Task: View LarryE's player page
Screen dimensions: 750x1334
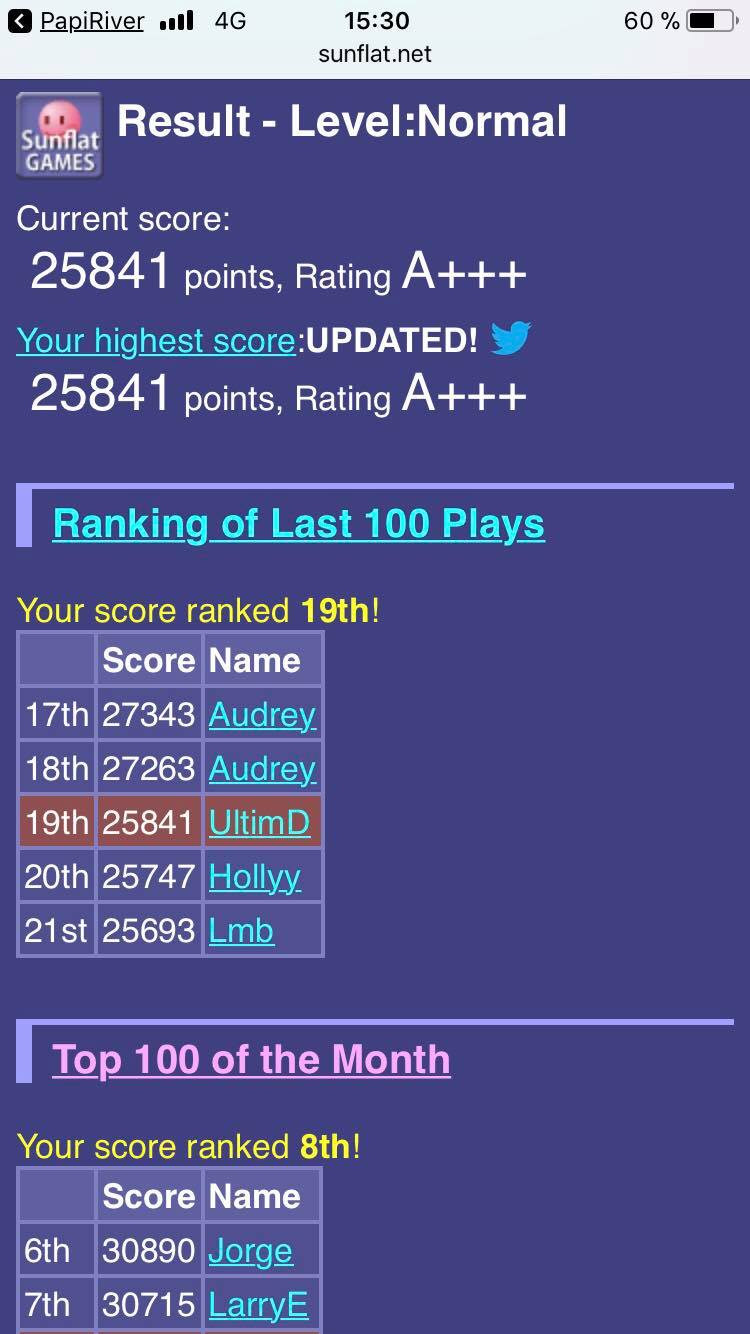Action: coord(258,1305)
